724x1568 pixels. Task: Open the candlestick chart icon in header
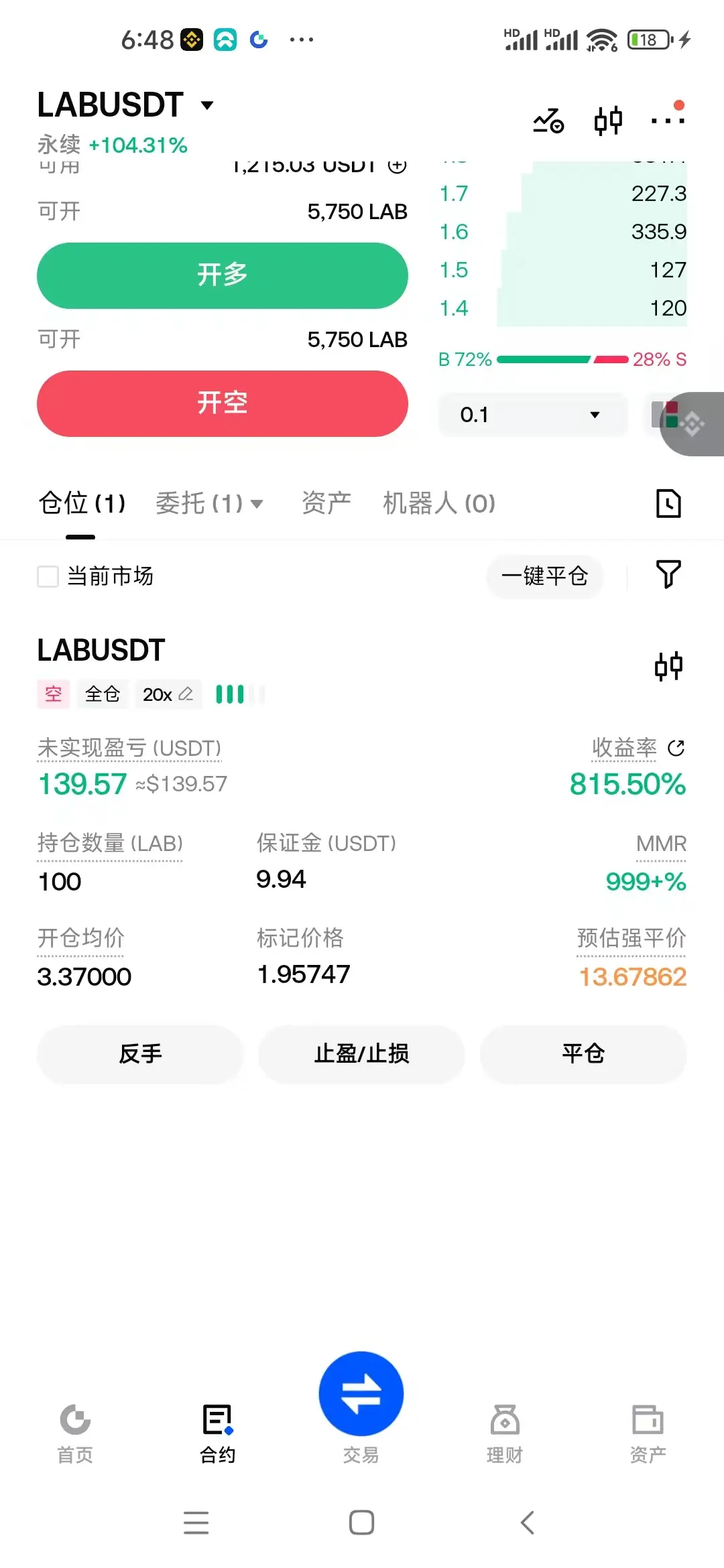[x=608, y=121]
